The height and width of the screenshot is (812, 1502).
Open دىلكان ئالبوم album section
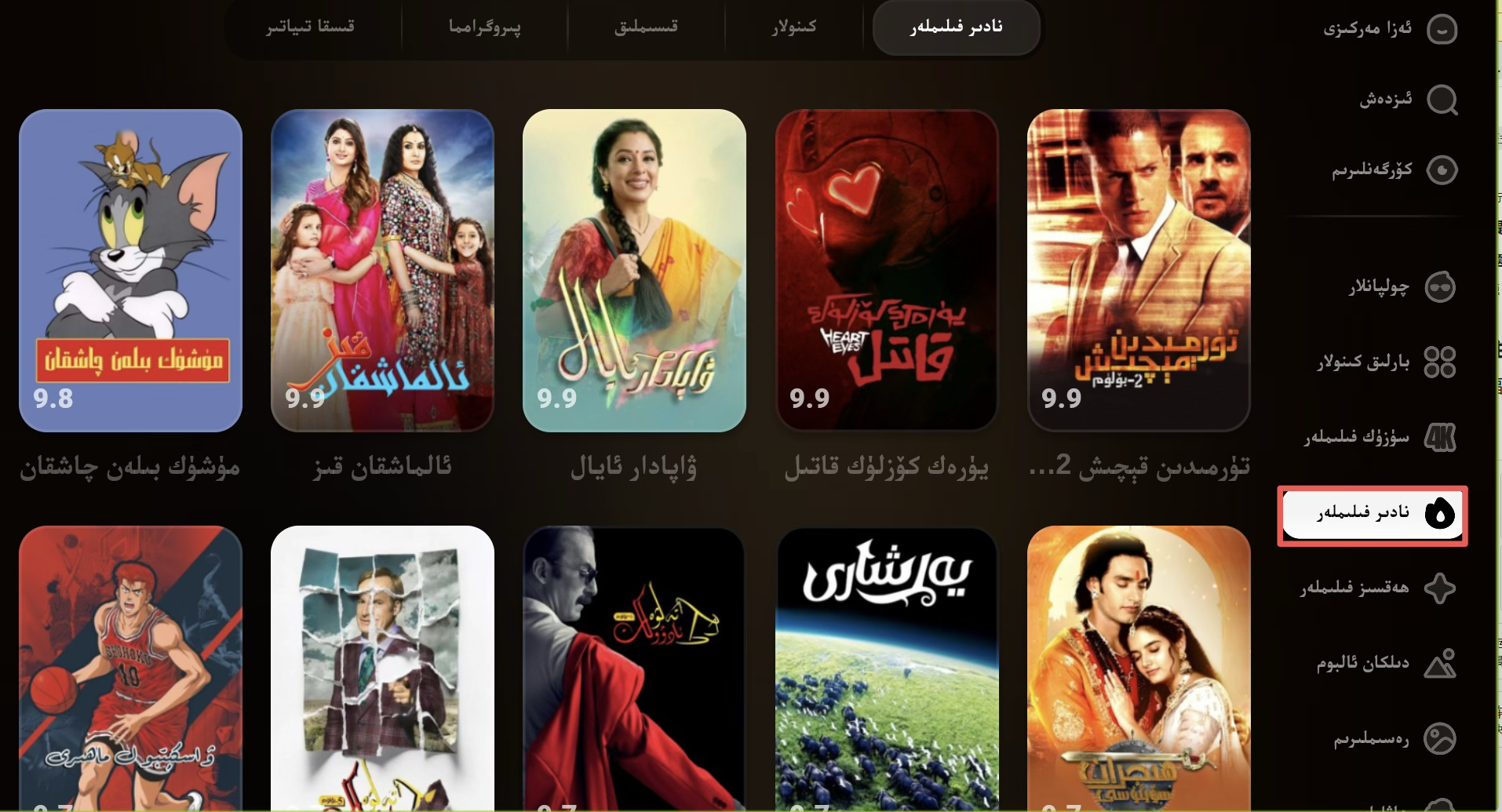1384,664
